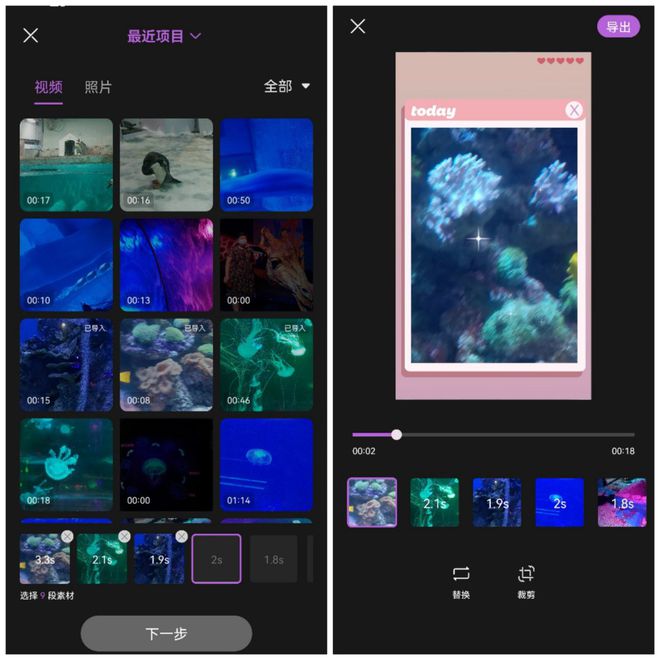Select the 00:50 blue video
The height and width of the screenshot is (660, 660).
point(266,165)
